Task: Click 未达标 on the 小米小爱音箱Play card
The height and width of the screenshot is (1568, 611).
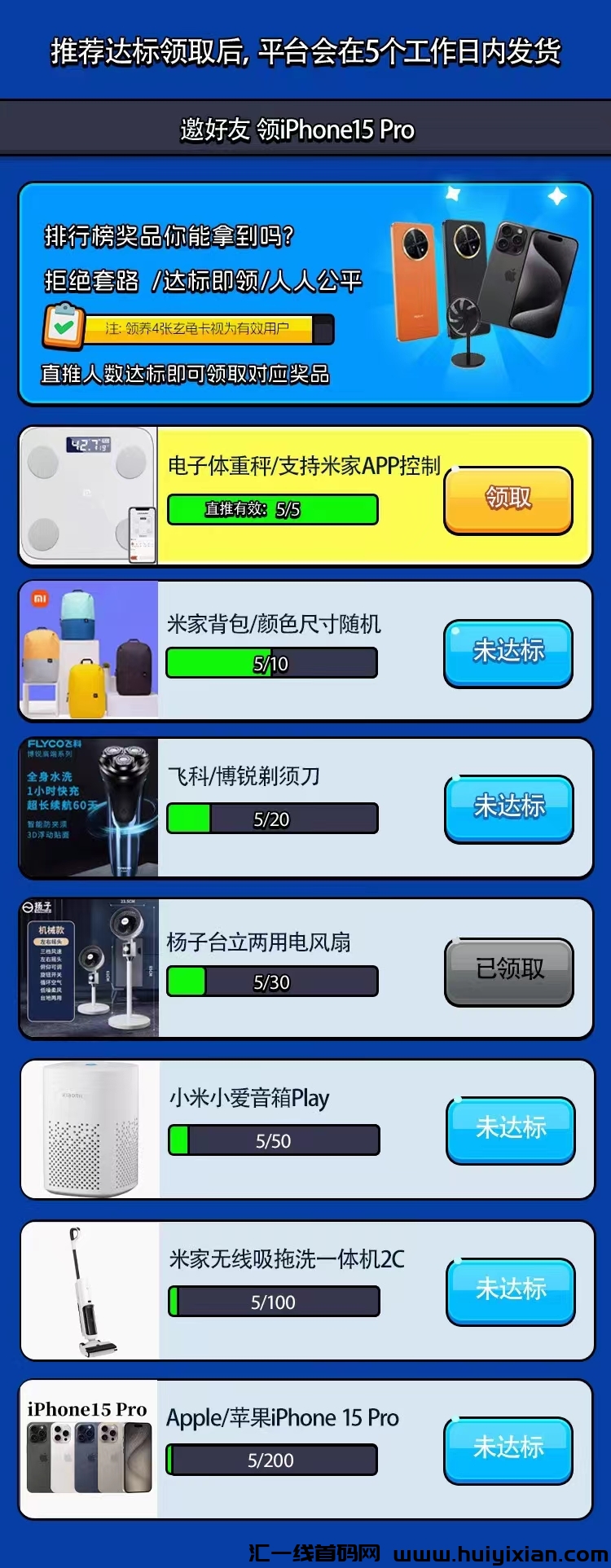Action: (510, 1131)
